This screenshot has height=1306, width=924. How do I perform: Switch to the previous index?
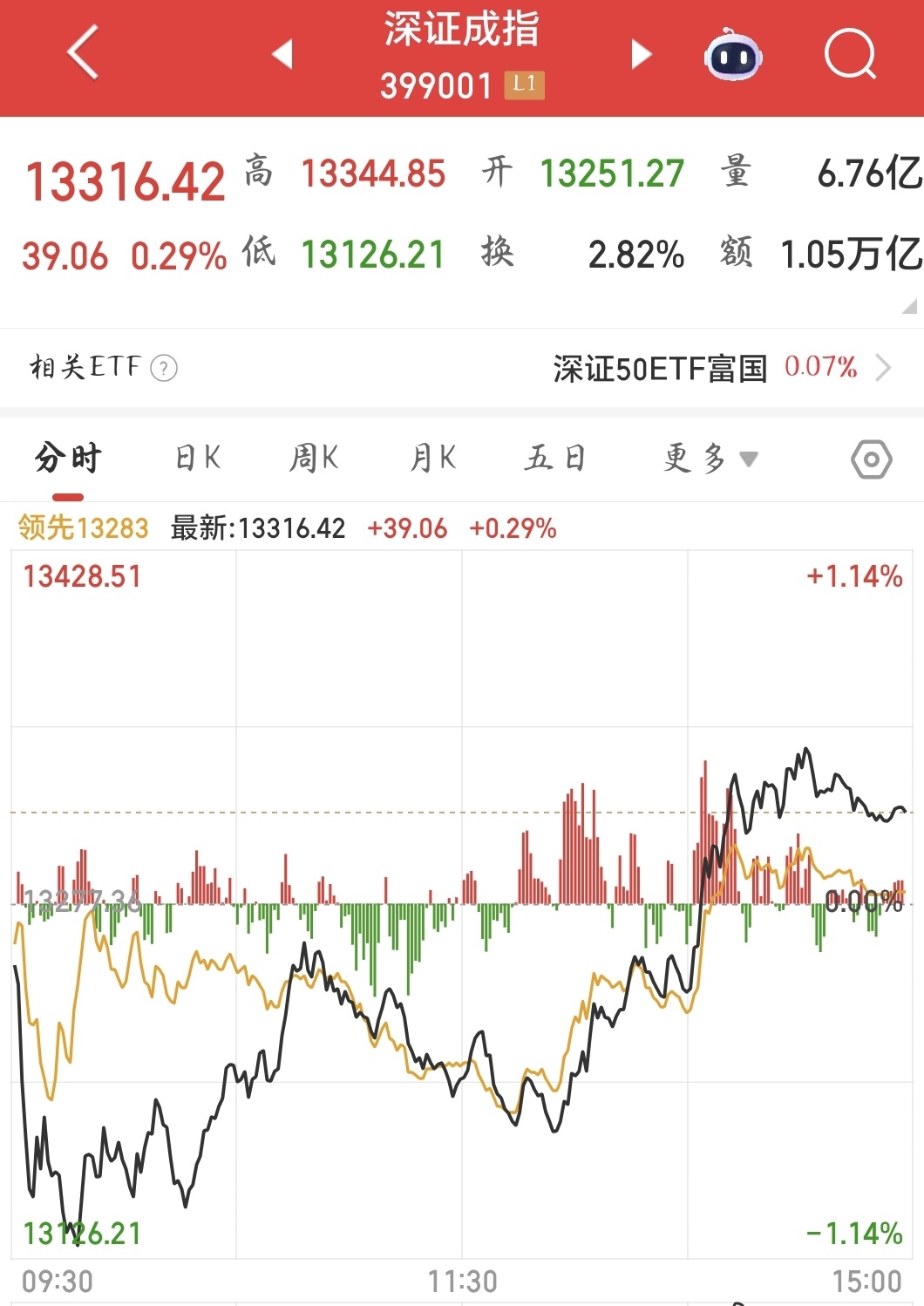[x=282, y=54]
